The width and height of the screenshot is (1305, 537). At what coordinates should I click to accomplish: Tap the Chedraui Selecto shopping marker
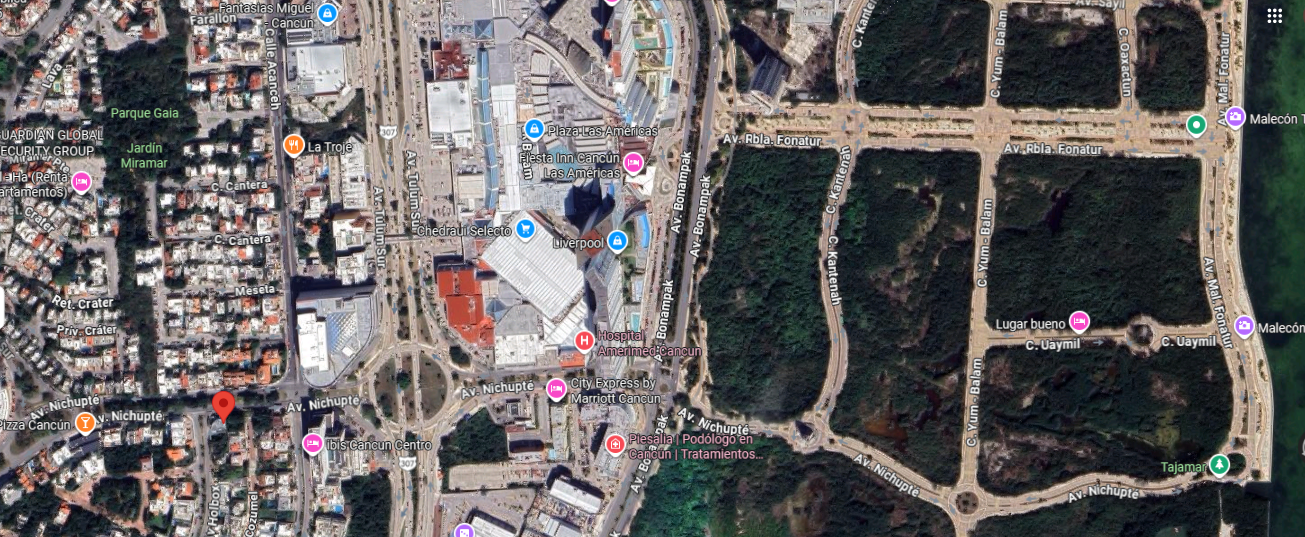[526, 231]
